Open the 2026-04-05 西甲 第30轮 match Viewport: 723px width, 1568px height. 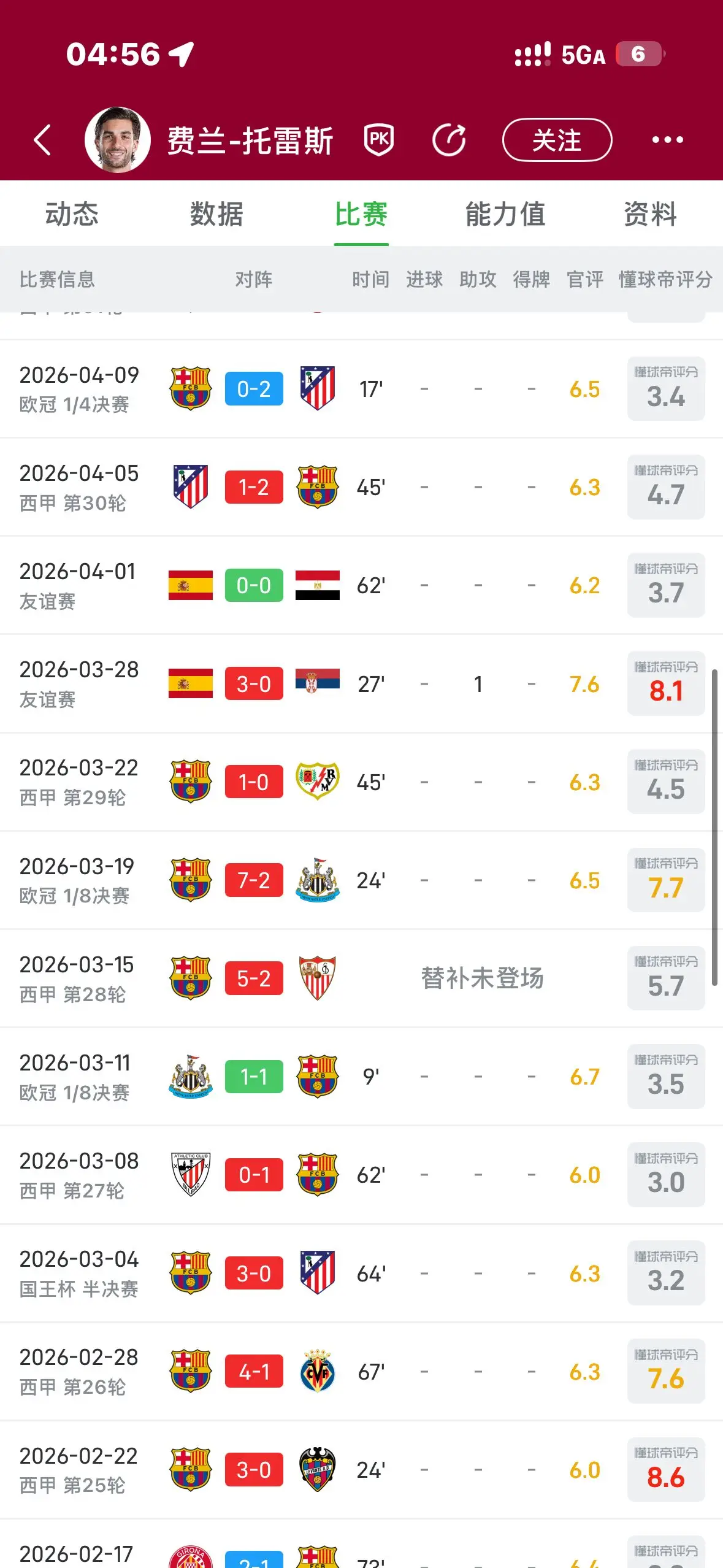[361, 487]
